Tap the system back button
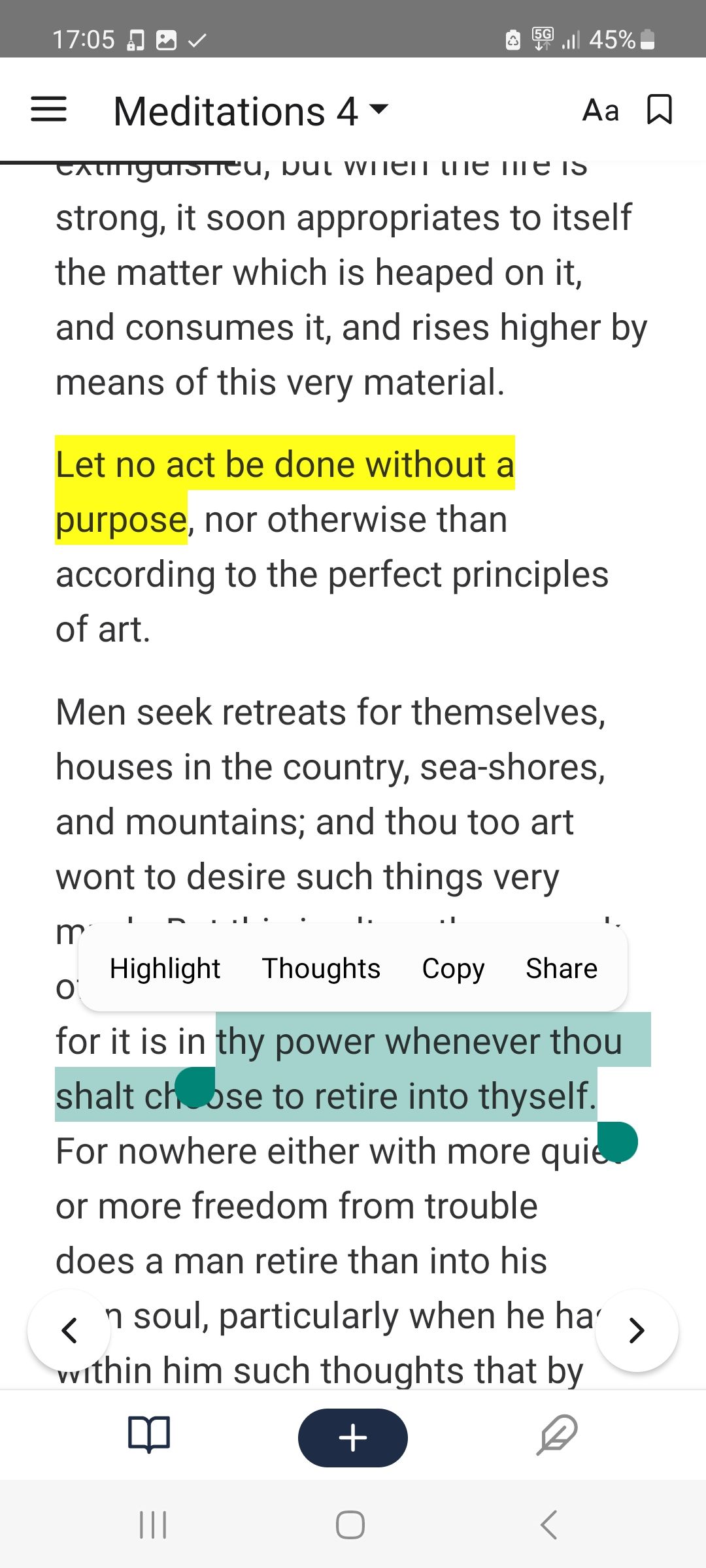Image resolution: width=706 pixels, height=1568 pixels. pyautogui.click(x=549, y=1525)
